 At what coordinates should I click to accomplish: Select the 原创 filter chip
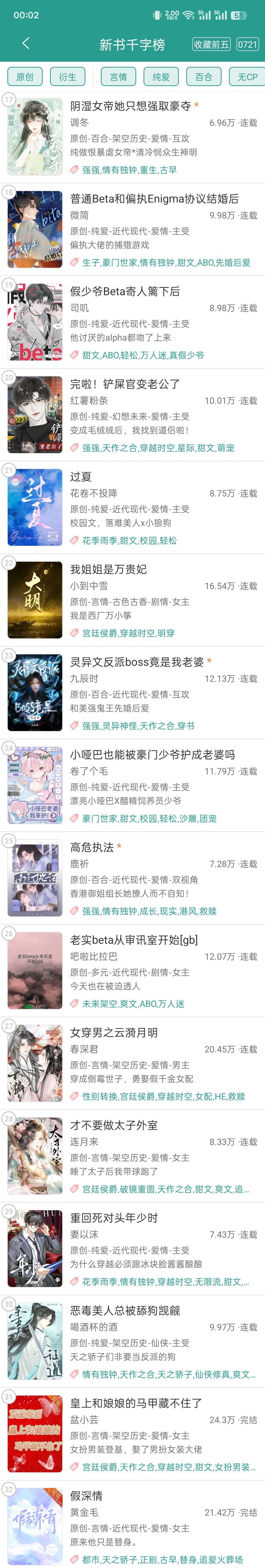click(x=25, y=77)
